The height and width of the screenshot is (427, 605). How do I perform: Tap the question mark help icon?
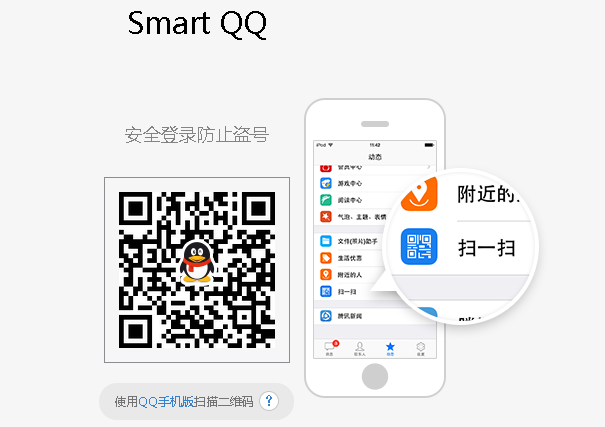pyautogui.click(x=268, y=401)
